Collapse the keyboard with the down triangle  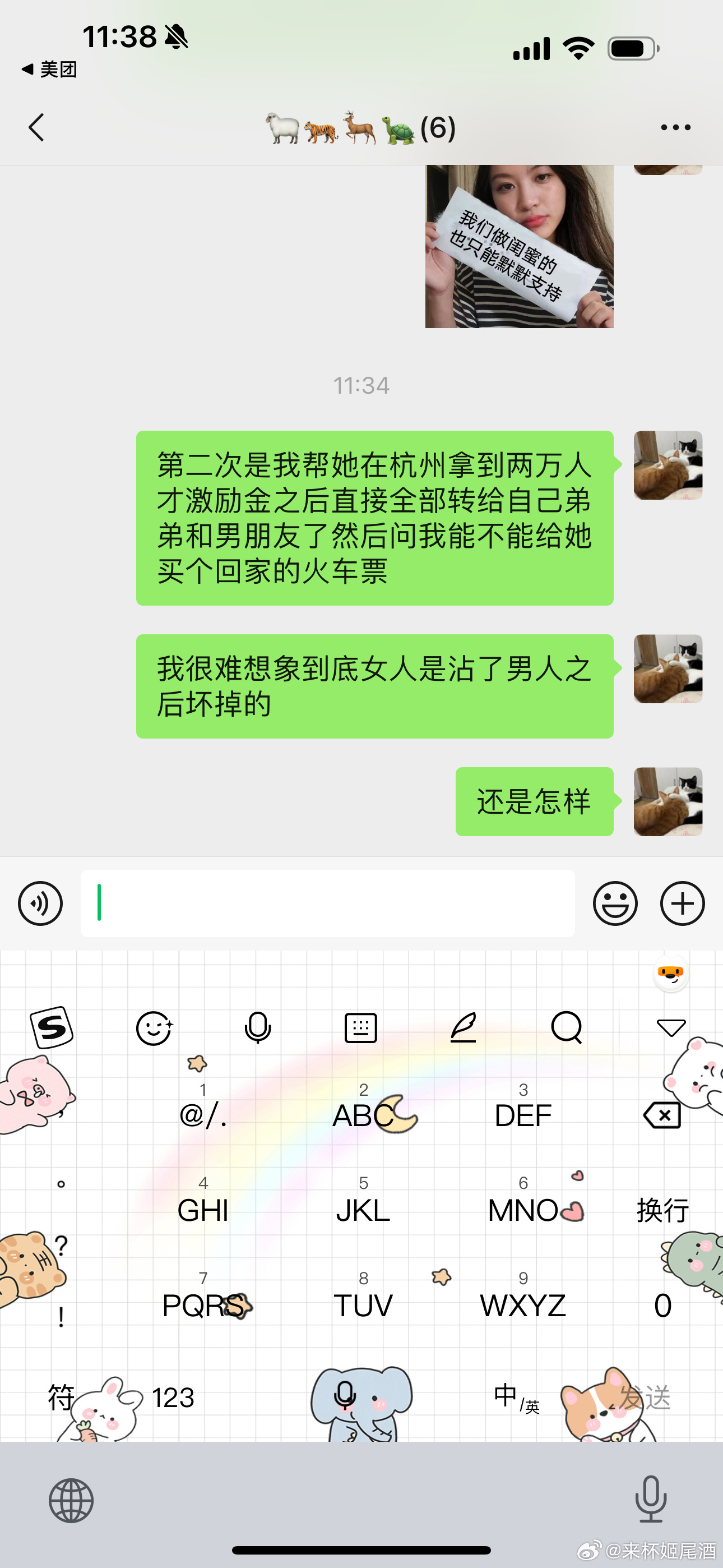pos(671,1027)
